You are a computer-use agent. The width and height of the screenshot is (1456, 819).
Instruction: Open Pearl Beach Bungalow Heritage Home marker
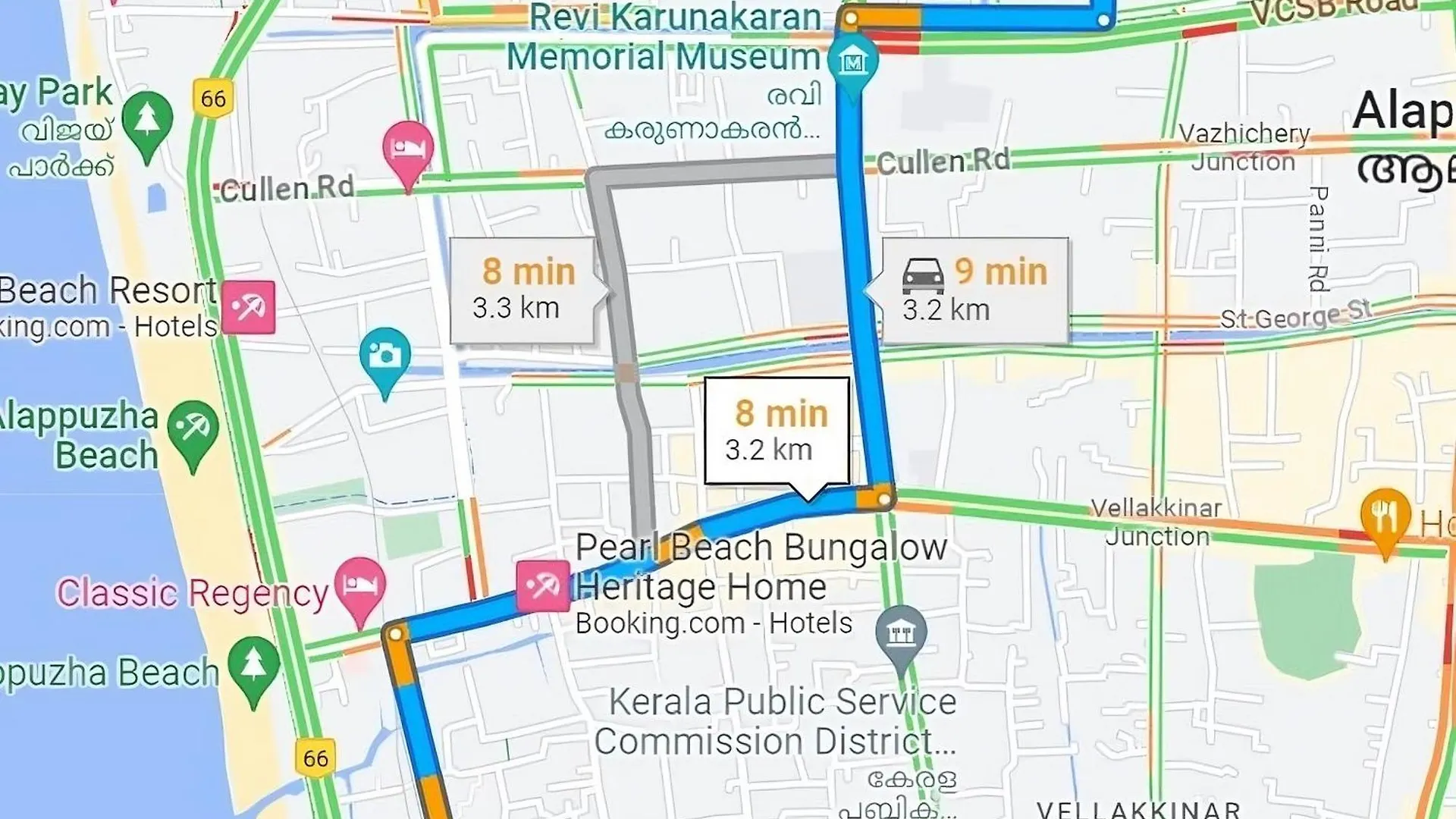pyautogui.click(x=543, y=586)
